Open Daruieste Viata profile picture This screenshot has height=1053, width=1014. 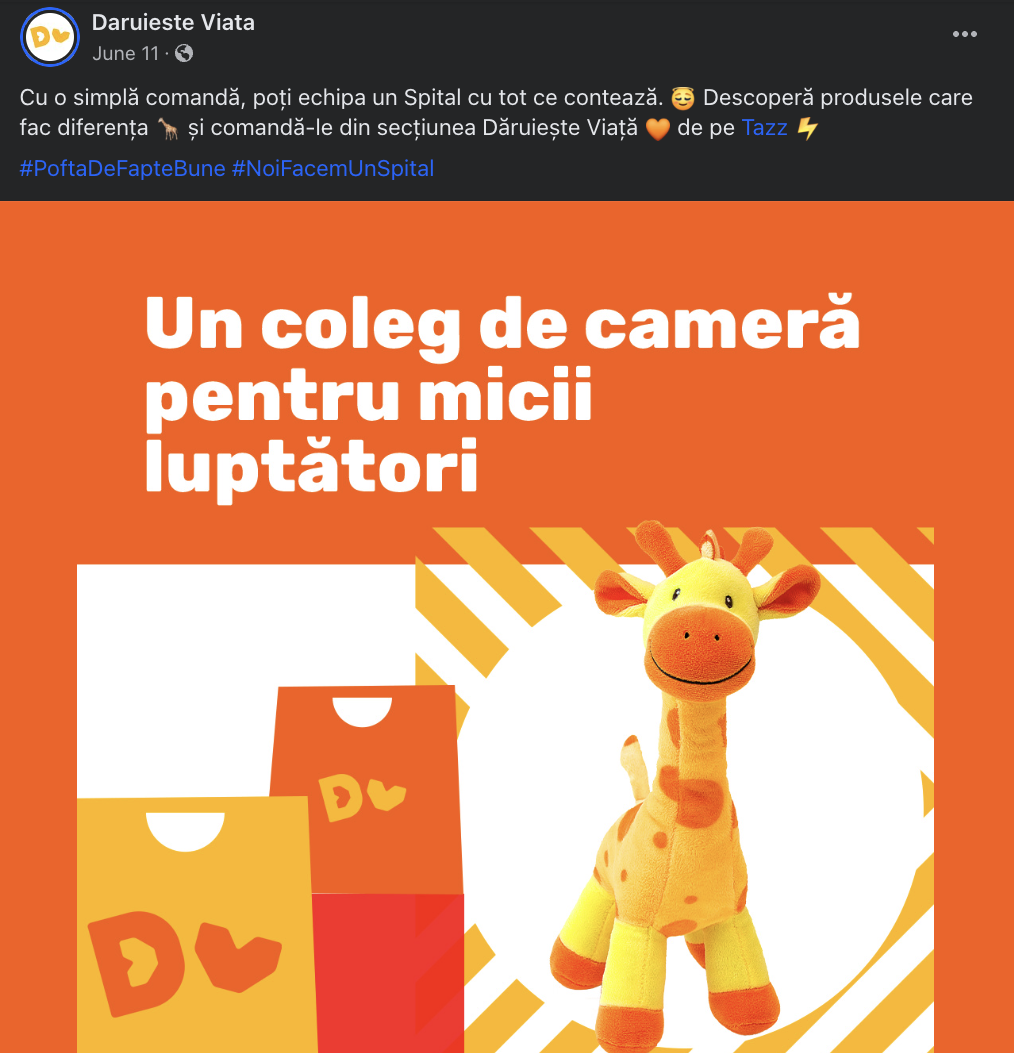pyautogui.click(x=49, y=37)
